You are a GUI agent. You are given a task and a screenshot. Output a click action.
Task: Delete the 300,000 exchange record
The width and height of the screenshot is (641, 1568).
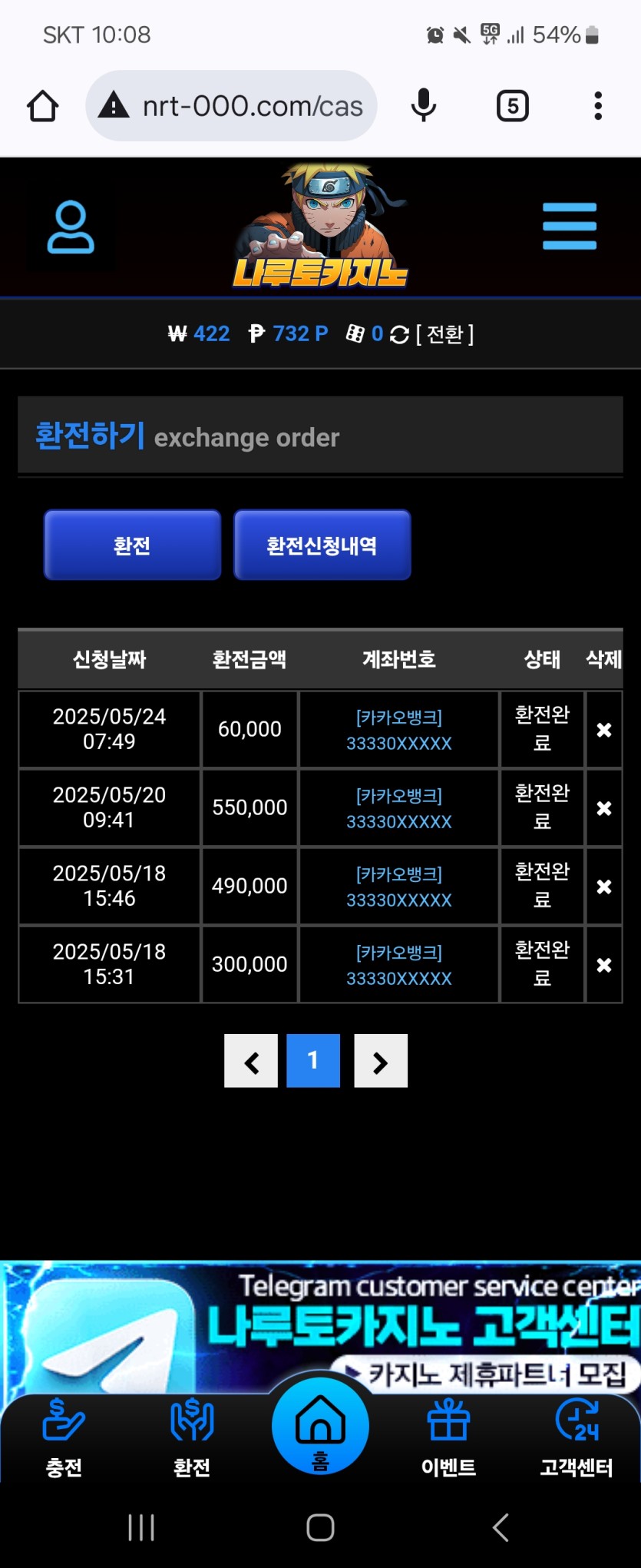pyautogui.click(x=604, y=965)
